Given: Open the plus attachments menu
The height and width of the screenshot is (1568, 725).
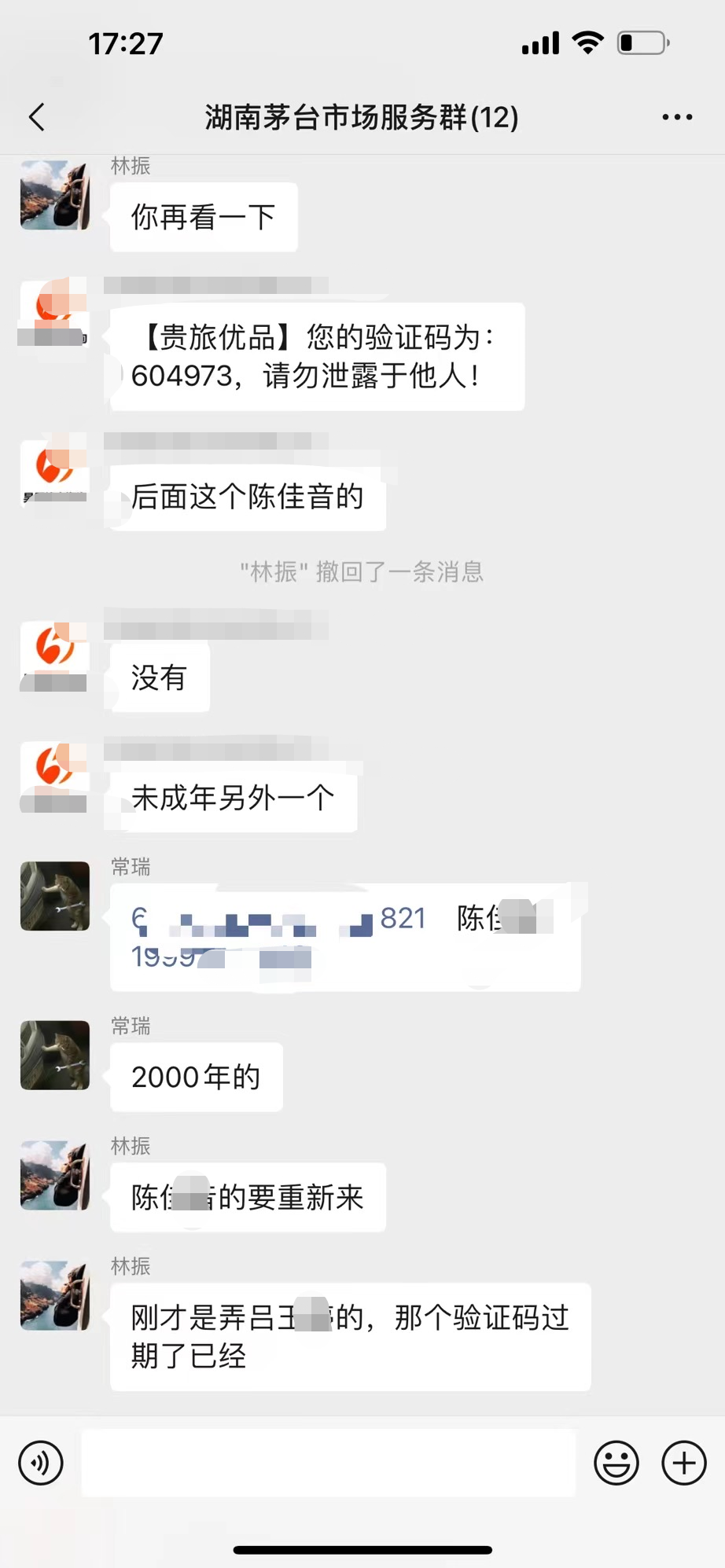Looking at the screenshot, I should click(683, 1463).
